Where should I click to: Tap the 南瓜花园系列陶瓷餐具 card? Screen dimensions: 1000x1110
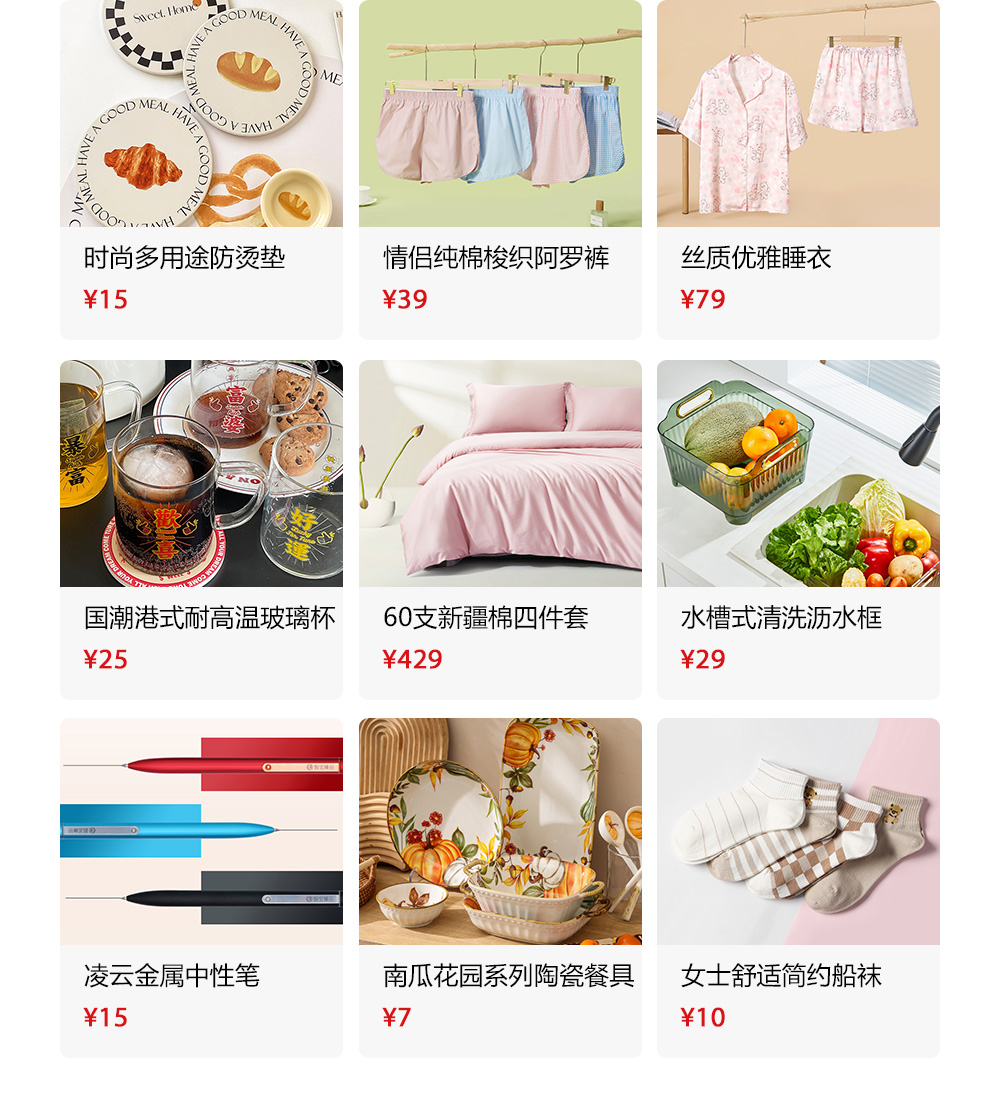(x=500, y=886)
